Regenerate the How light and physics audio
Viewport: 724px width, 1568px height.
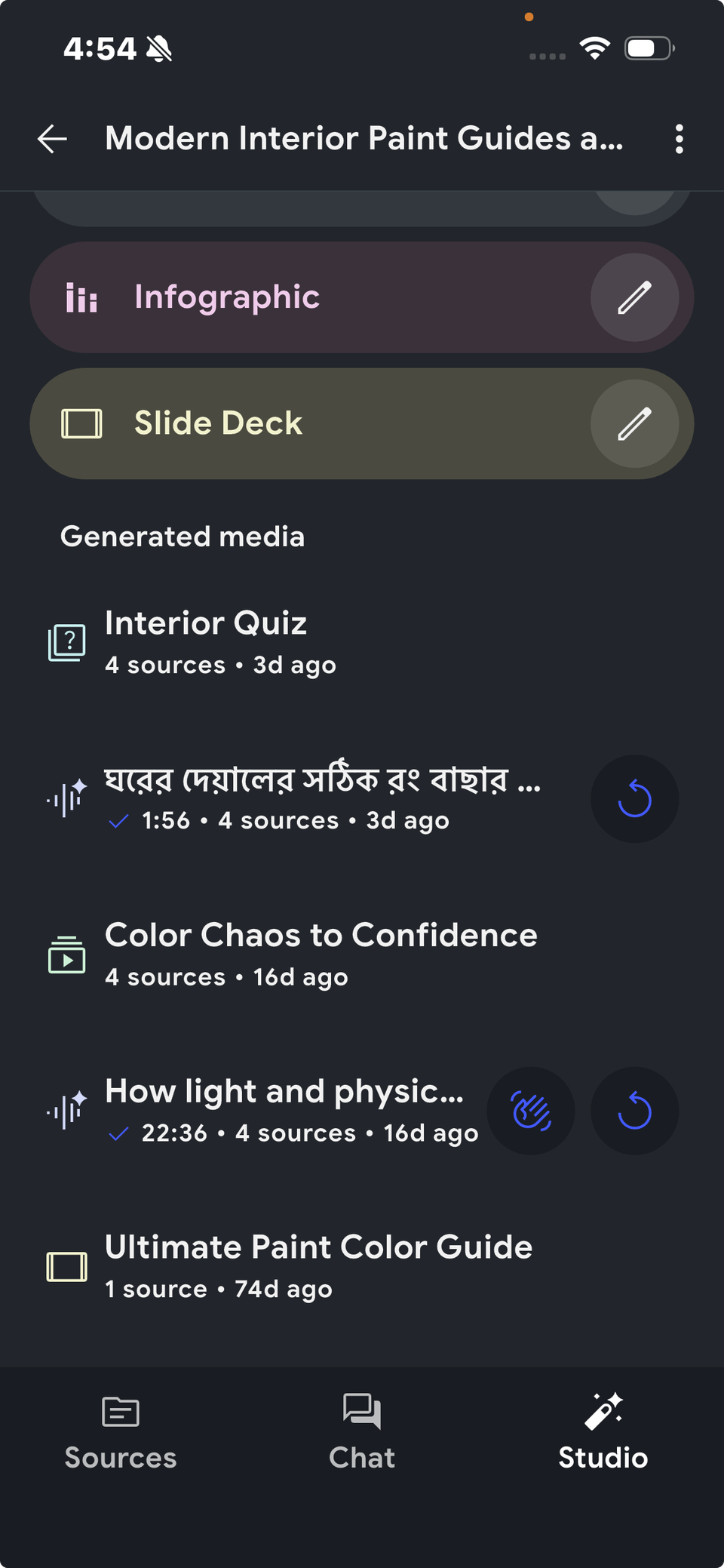[x=635, y=1111]
